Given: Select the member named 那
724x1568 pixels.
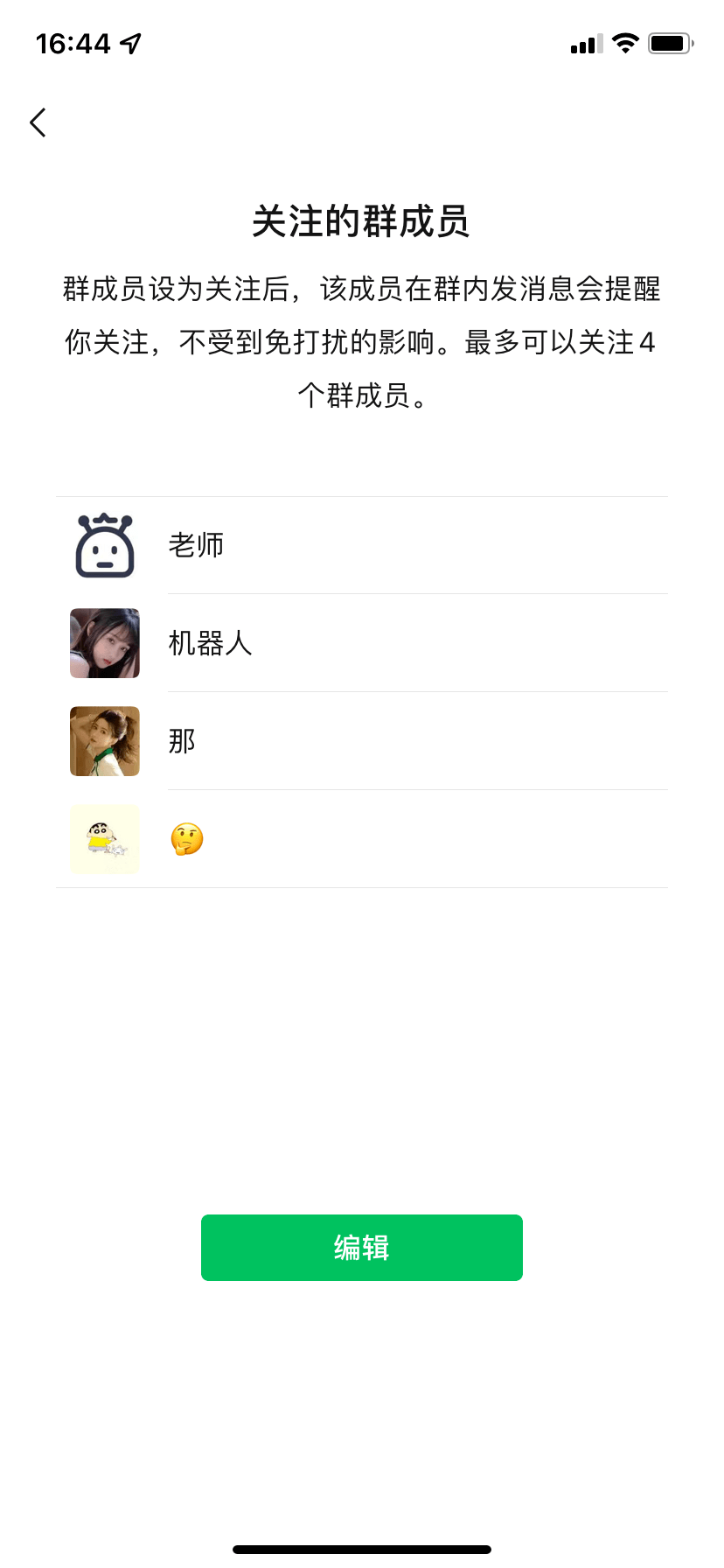Looking at the screenshot, I should [362, 741].
